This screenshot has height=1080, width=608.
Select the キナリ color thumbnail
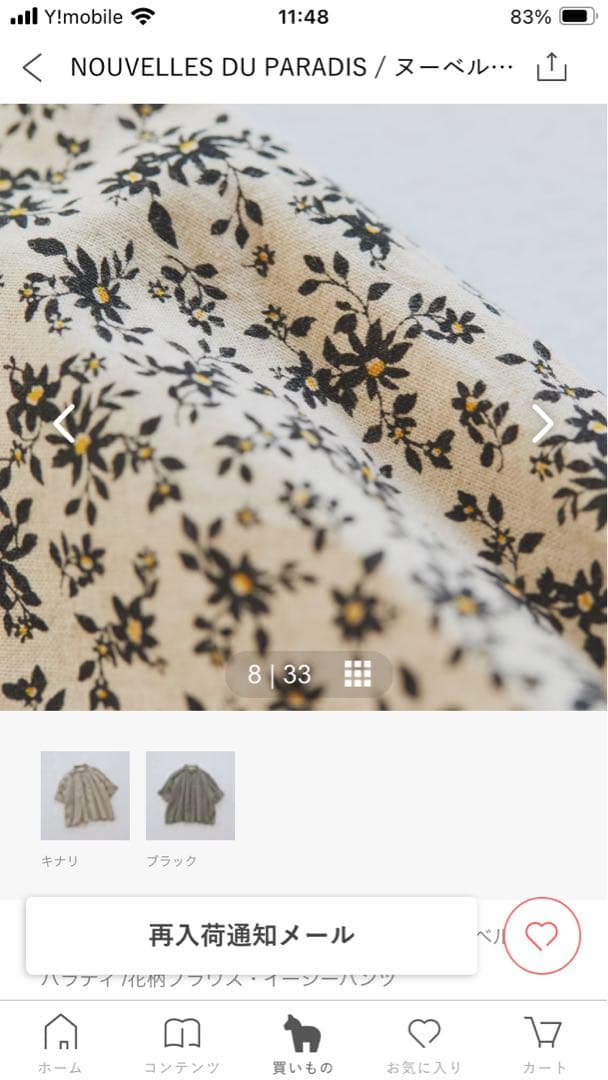[85, 795]
